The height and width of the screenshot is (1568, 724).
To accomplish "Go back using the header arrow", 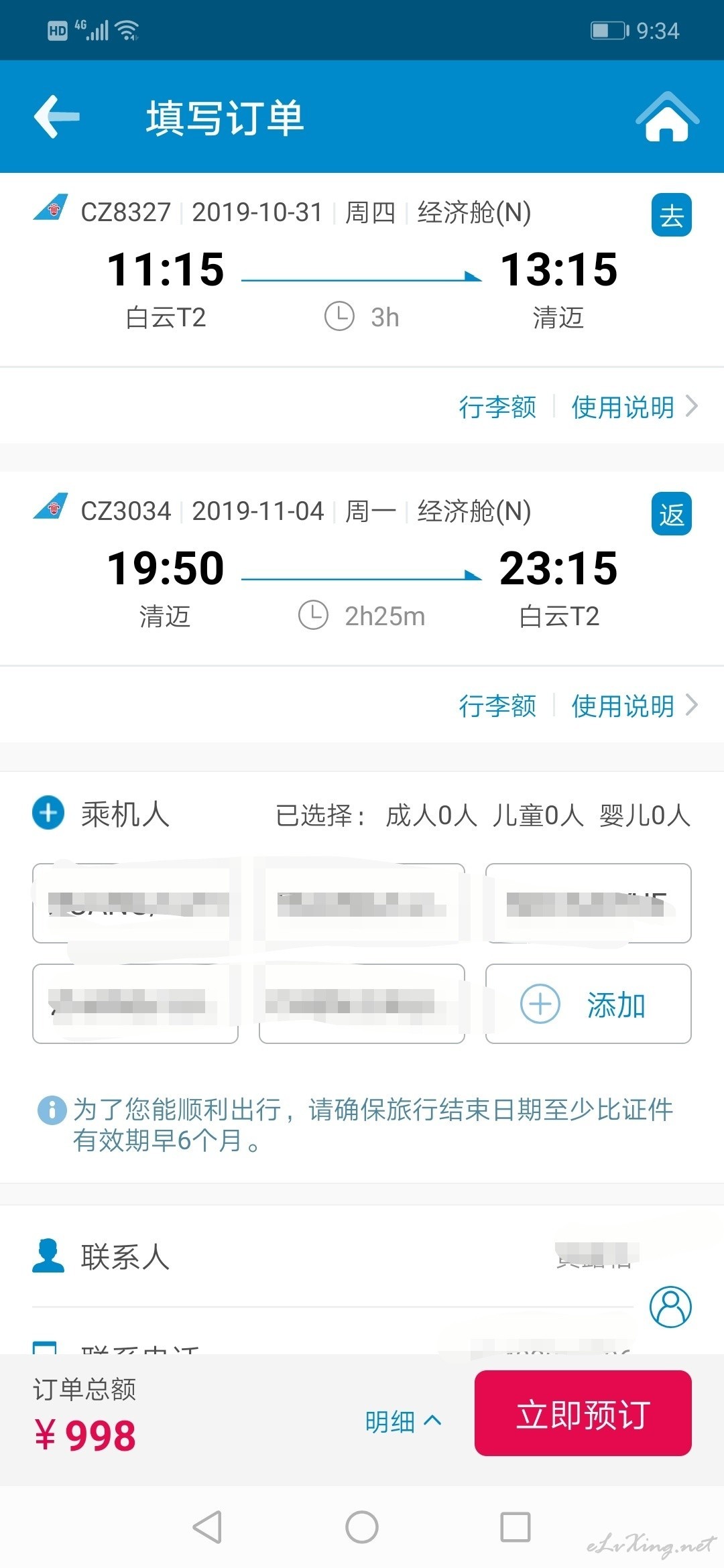I will coord(57,117).
